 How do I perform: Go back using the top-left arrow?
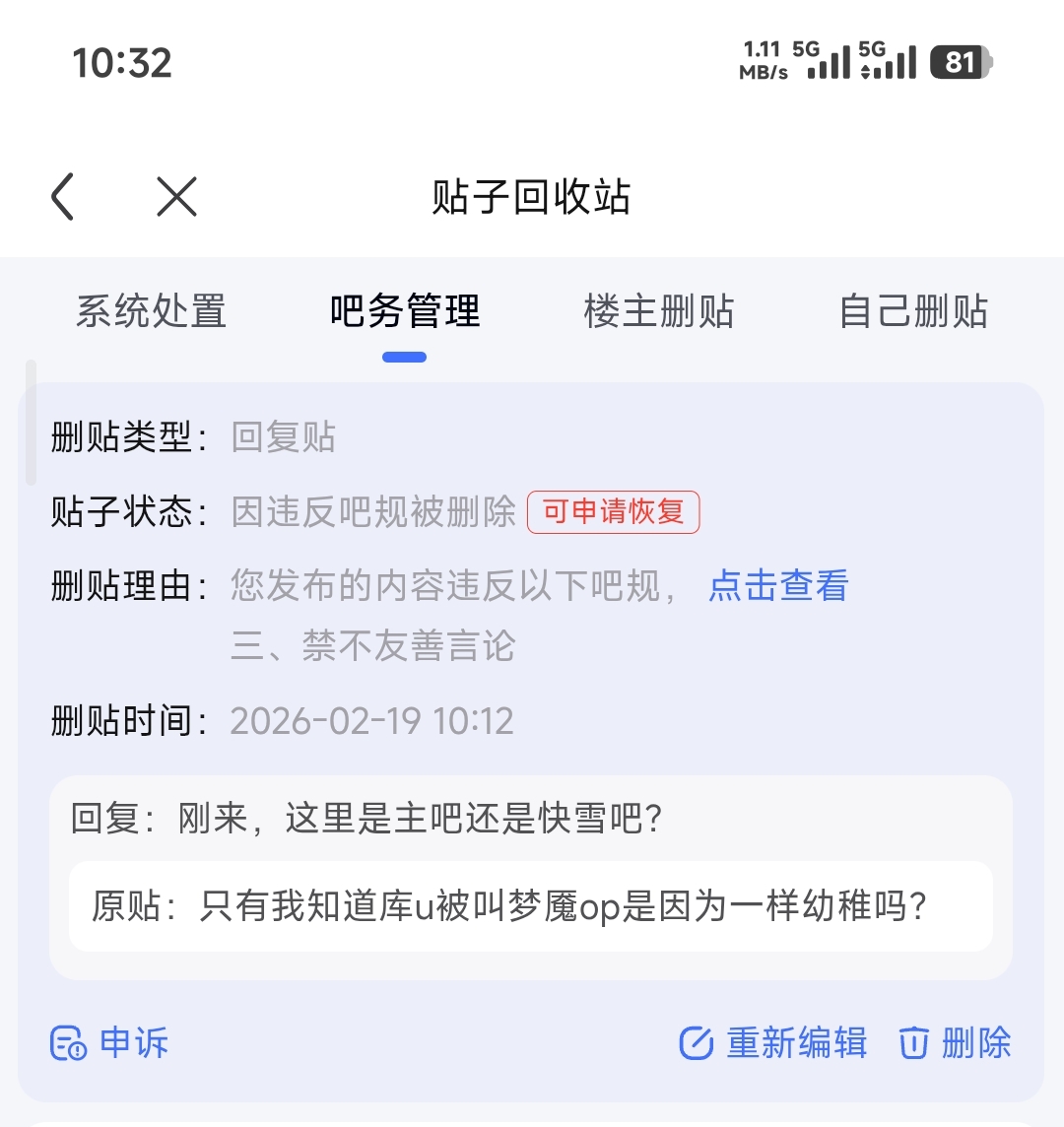point(63,196)
